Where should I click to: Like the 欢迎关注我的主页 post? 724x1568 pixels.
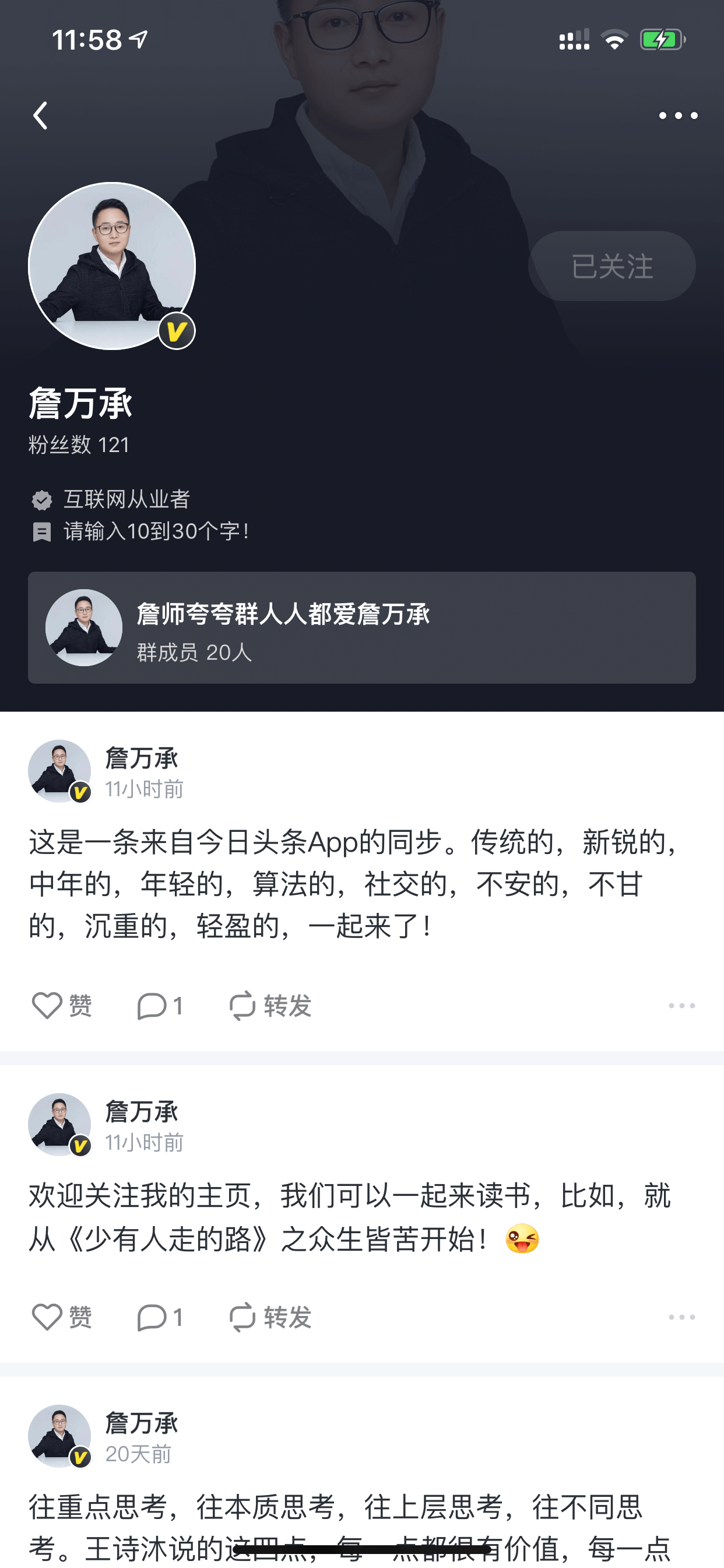click(61, 1317)
